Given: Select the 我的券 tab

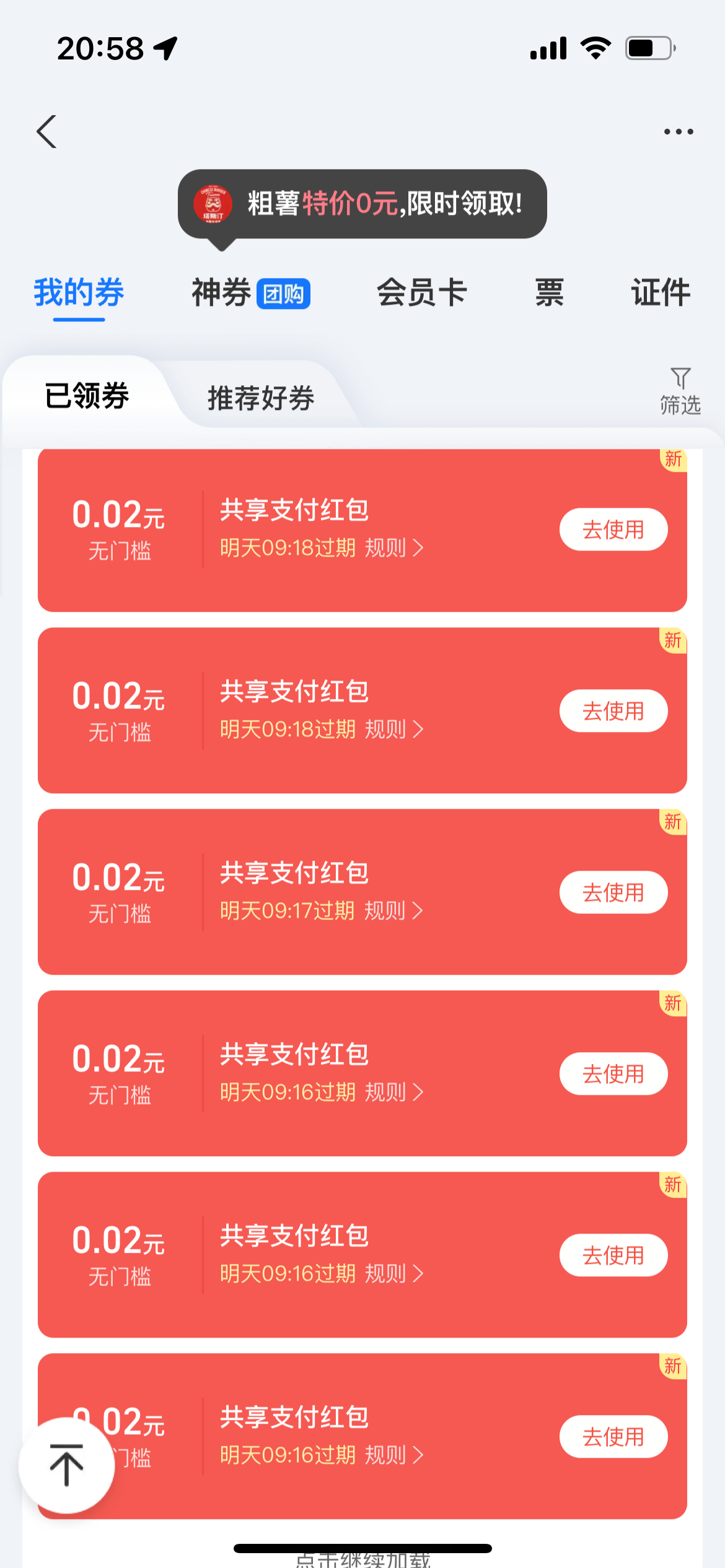Looking at the screenshot, I should coord(79,293).
